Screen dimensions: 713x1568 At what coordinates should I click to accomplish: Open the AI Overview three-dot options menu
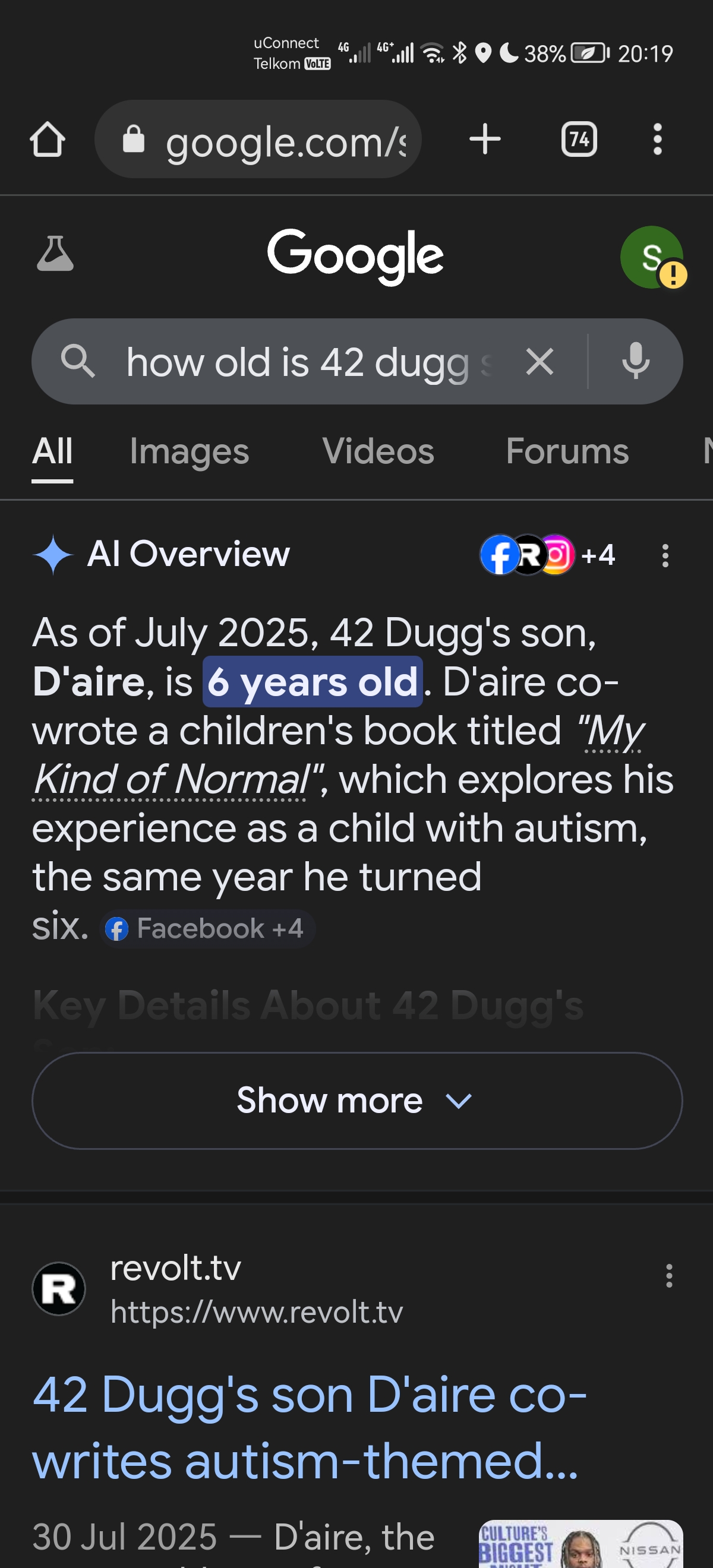(665, 555)
